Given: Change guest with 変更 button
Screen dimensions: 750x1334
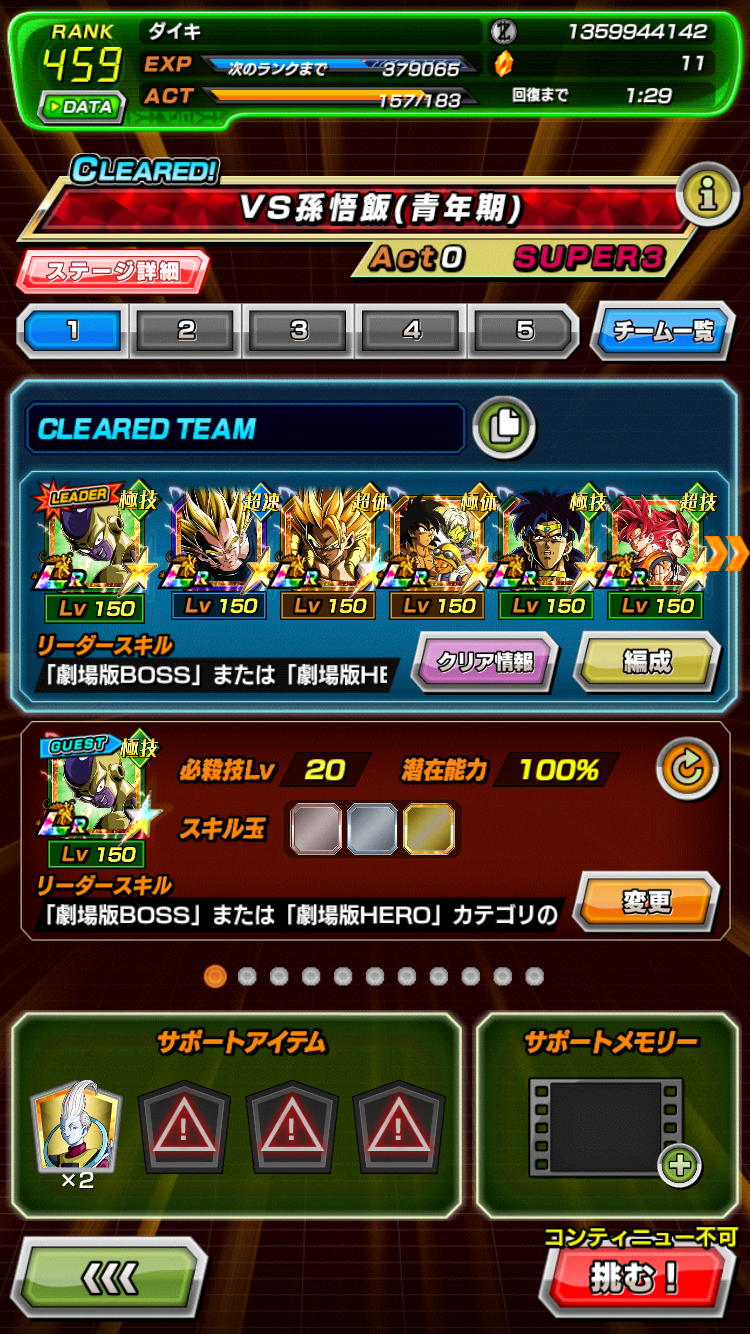Looking at the screenshot, I should point(647,901).
